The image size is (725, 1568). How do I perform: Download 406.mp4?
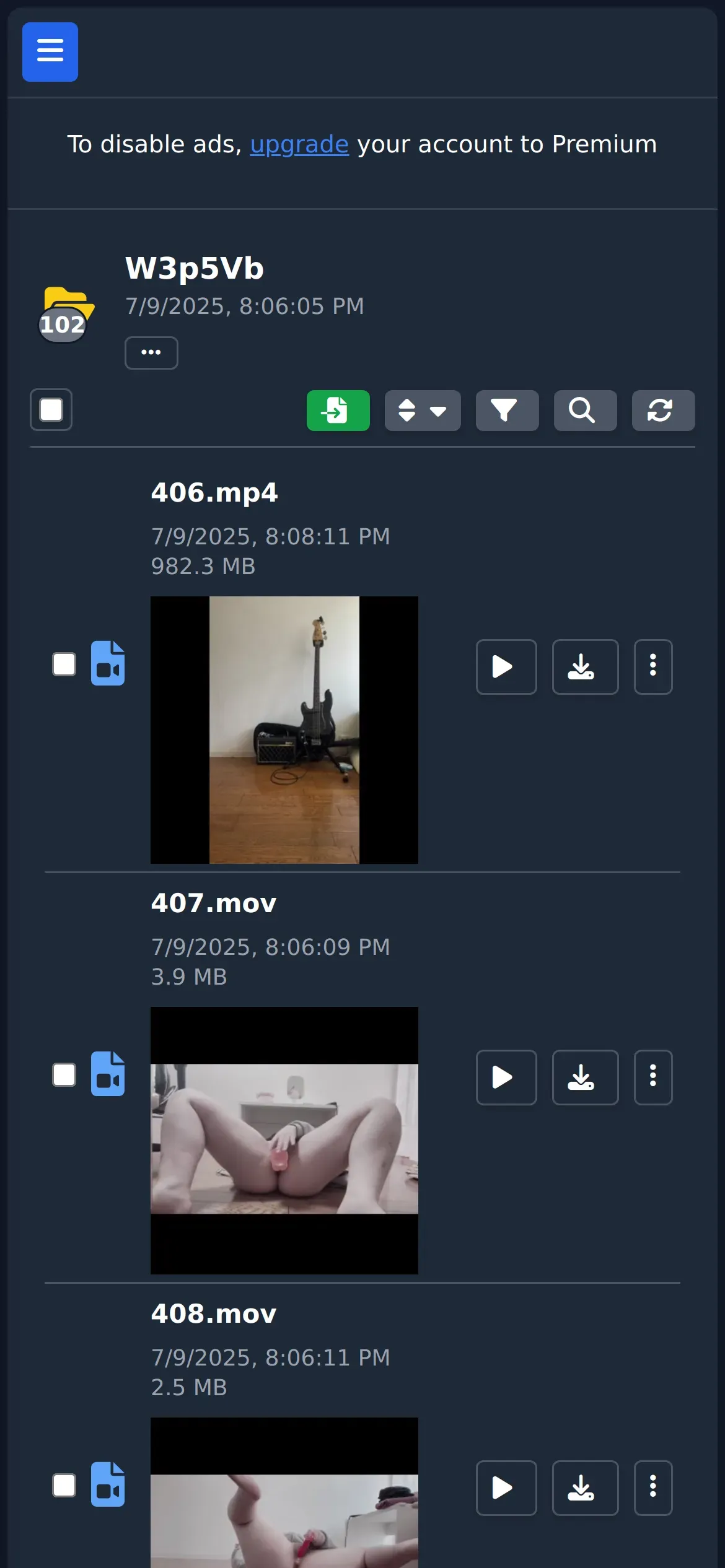click(x=585, y=667)
